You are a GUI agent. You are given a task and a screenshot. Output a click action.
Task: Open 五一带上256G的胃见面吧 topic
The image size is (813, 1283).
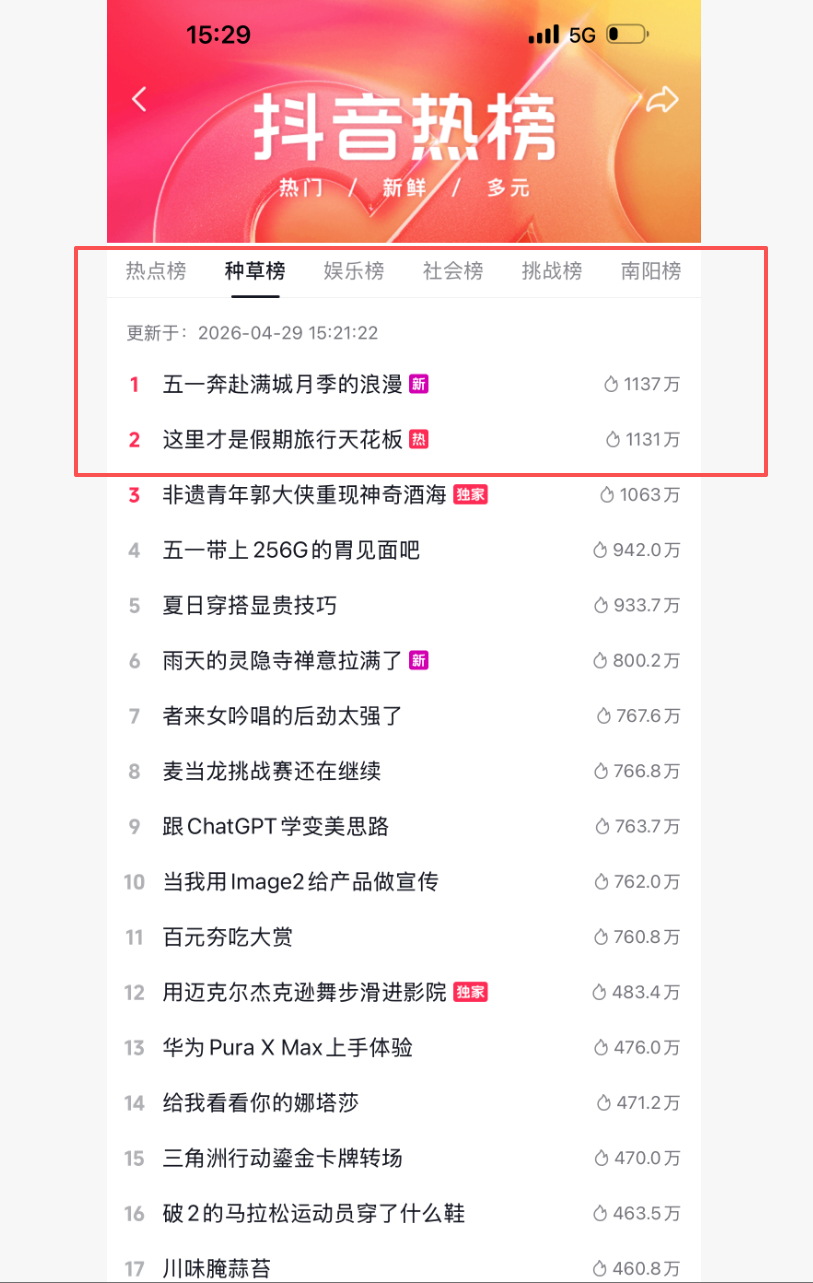pyautogui.click(x=291, y=550)
